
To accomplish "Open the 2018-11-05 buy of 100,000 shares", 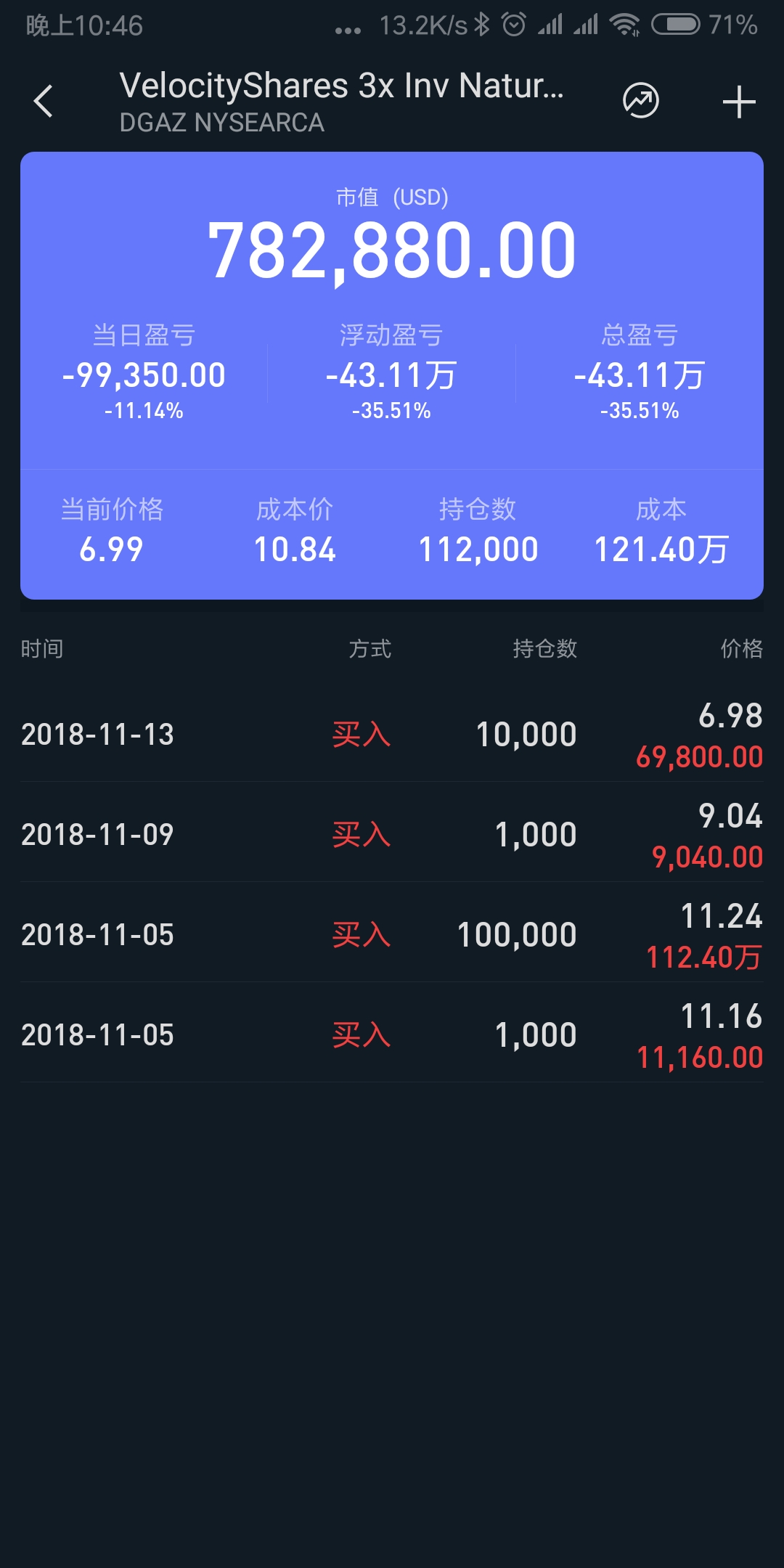I will click(392, 934).
